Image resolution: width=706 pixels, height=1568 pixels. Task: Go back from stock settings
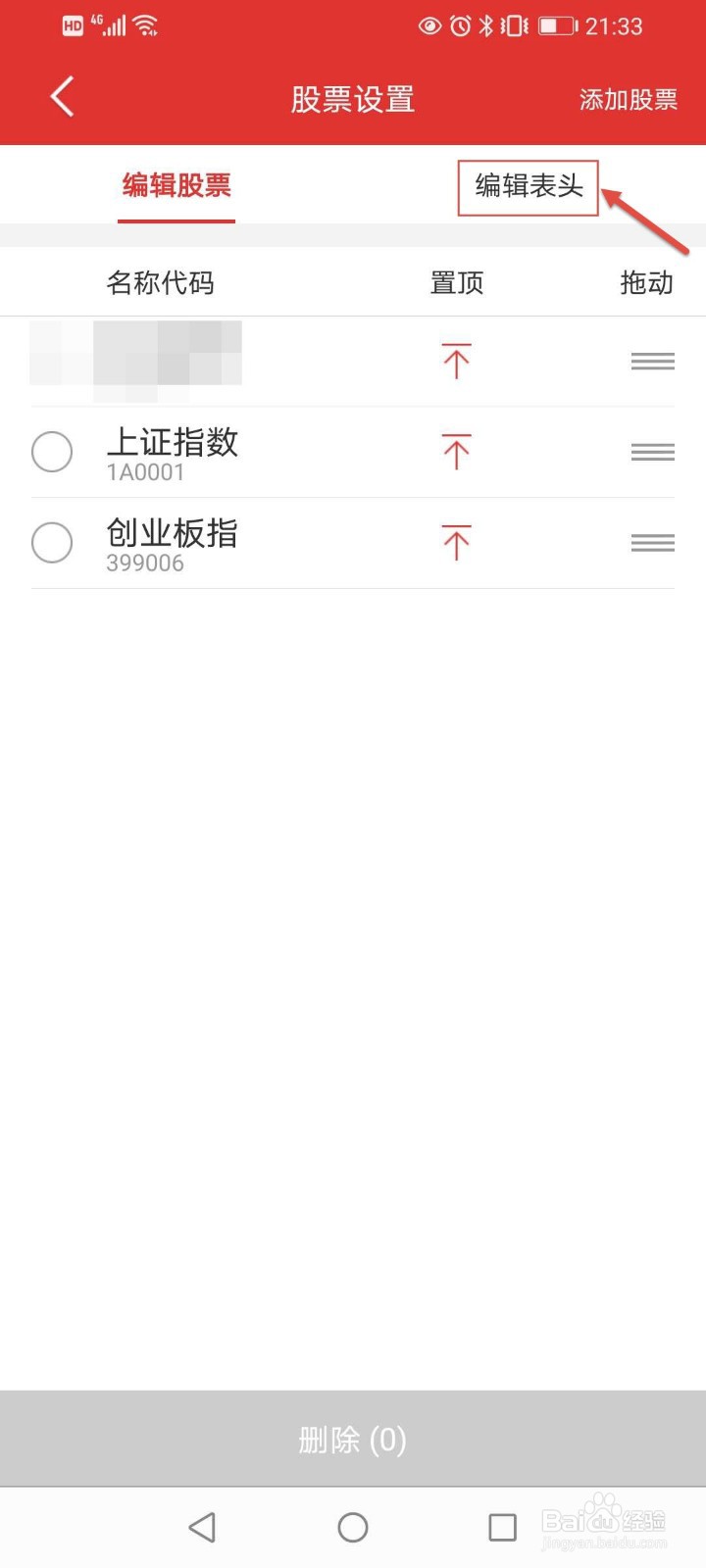pos(62,98)
